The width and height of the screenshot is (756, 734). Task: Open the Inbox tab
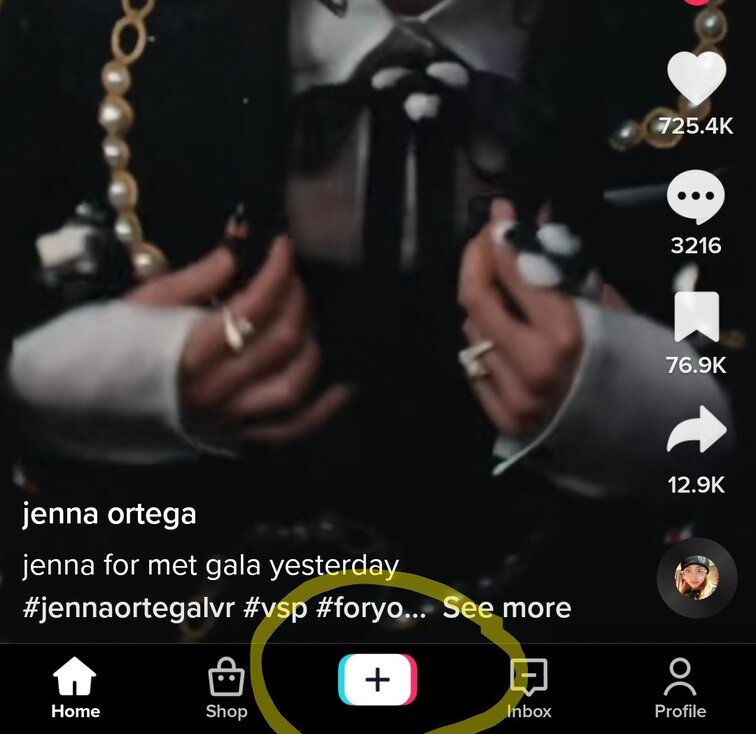pos(529,688)
